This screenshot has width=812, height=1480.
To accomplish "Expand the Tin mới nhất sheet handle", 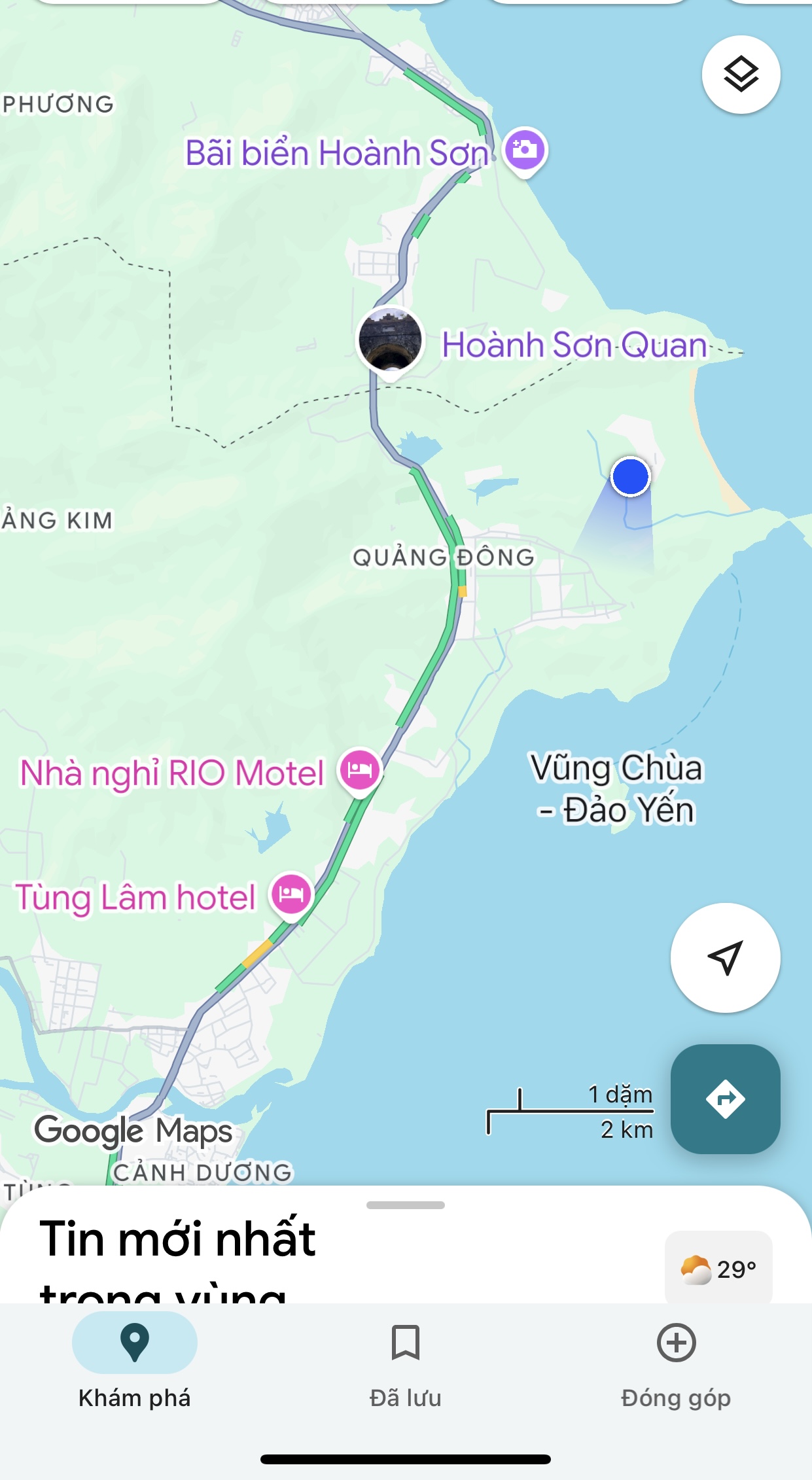I will 406,1205.
